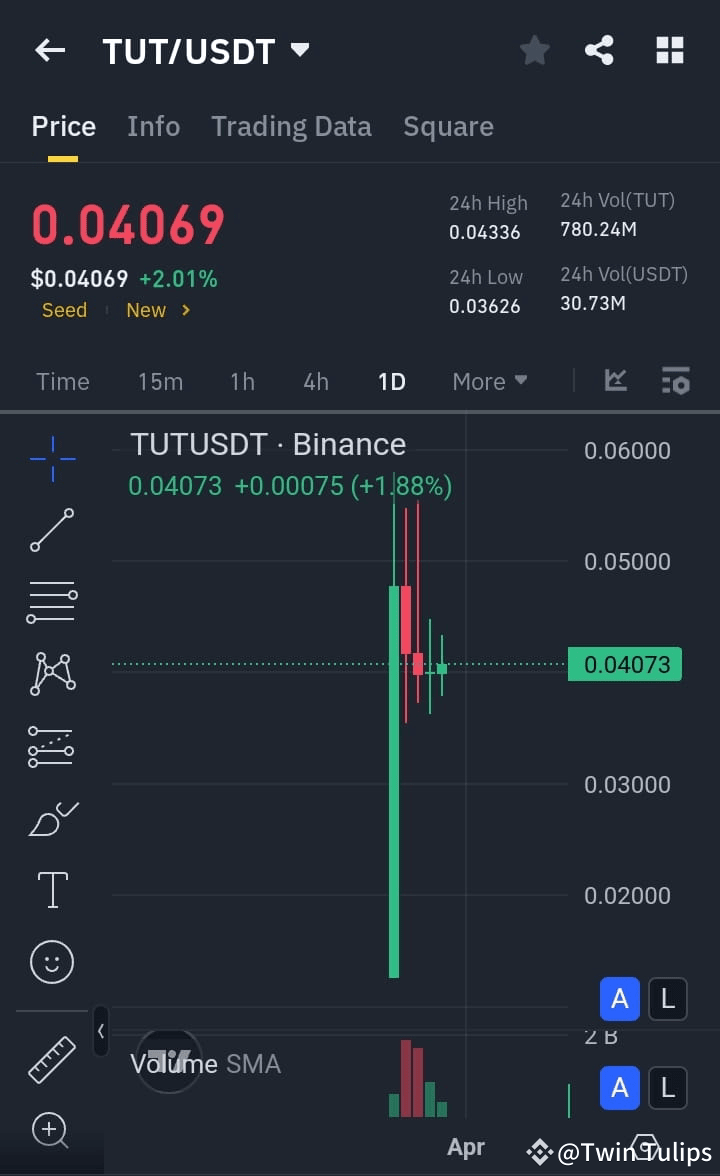720x1176 pixels.
Task: Open the TUT/USDT pair selector dropdown
Action: tap(298, 50)
